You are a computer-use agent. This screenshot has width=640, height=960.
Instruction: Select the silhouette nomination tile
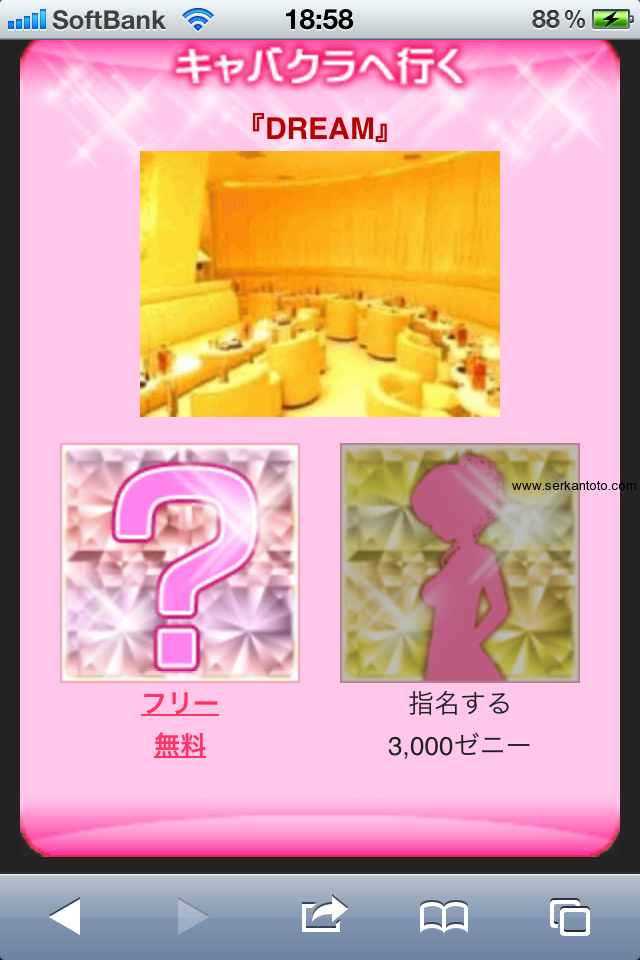[460, 563]
